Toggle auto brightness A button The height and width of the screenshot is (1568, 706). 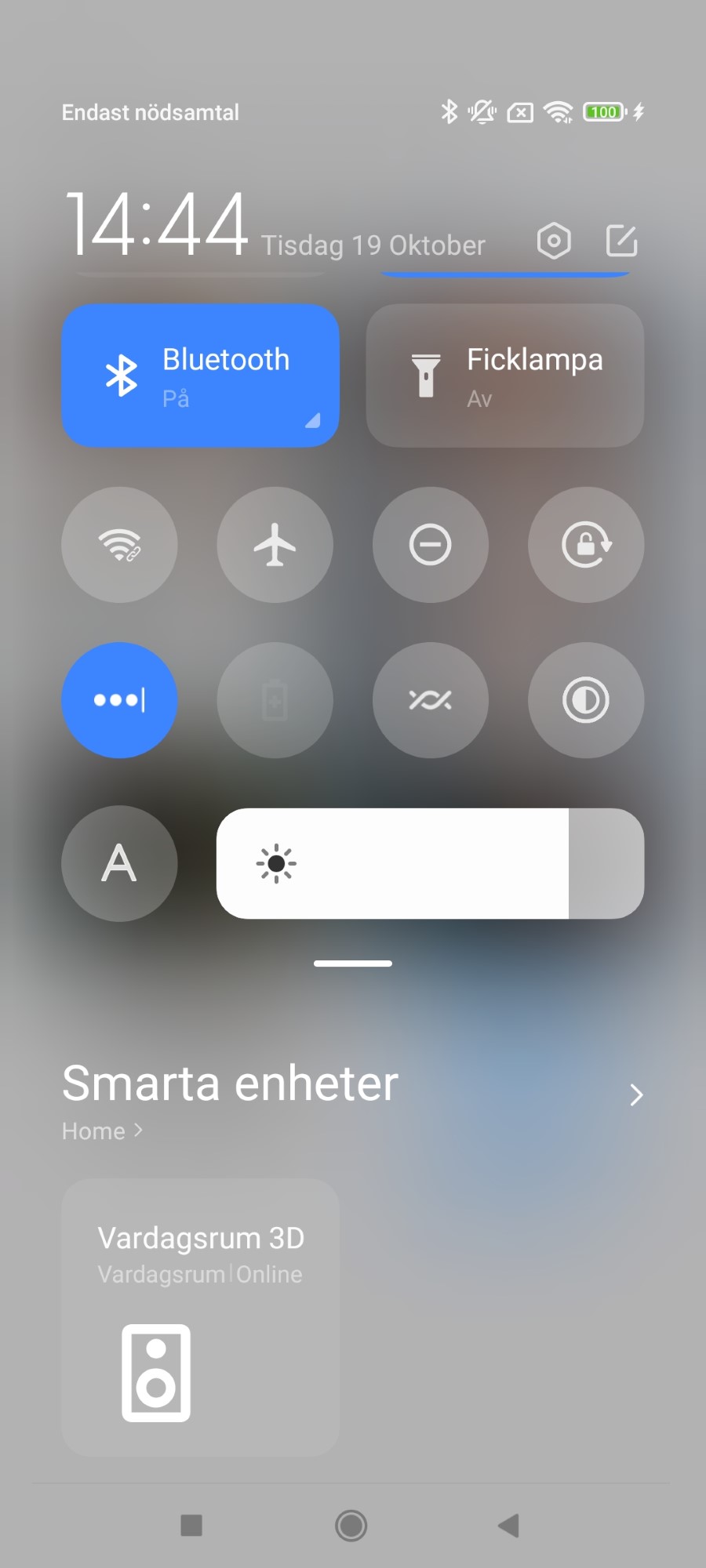(x=119, y=863)
